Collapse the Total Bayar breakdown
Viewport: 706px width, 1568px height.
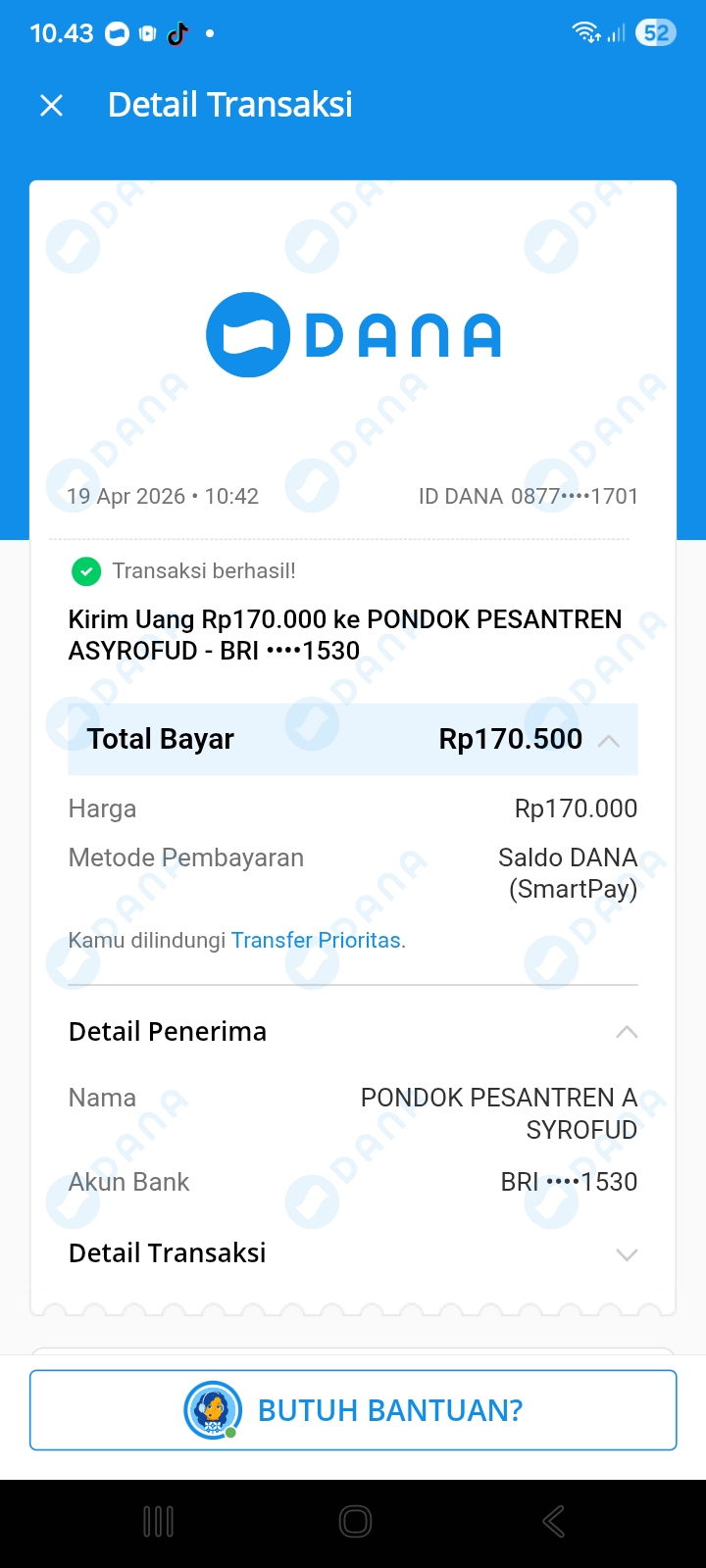coord(609,740)
